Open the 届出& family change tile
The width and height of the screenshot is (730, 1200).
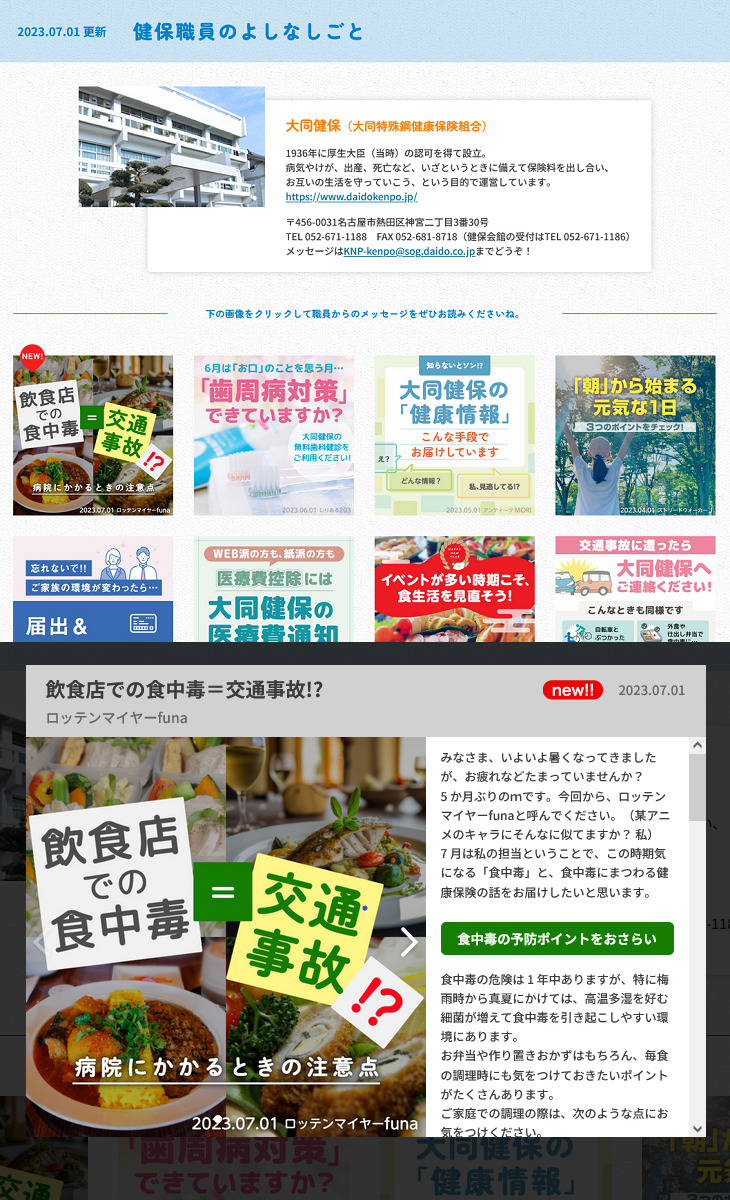(93, 590)
